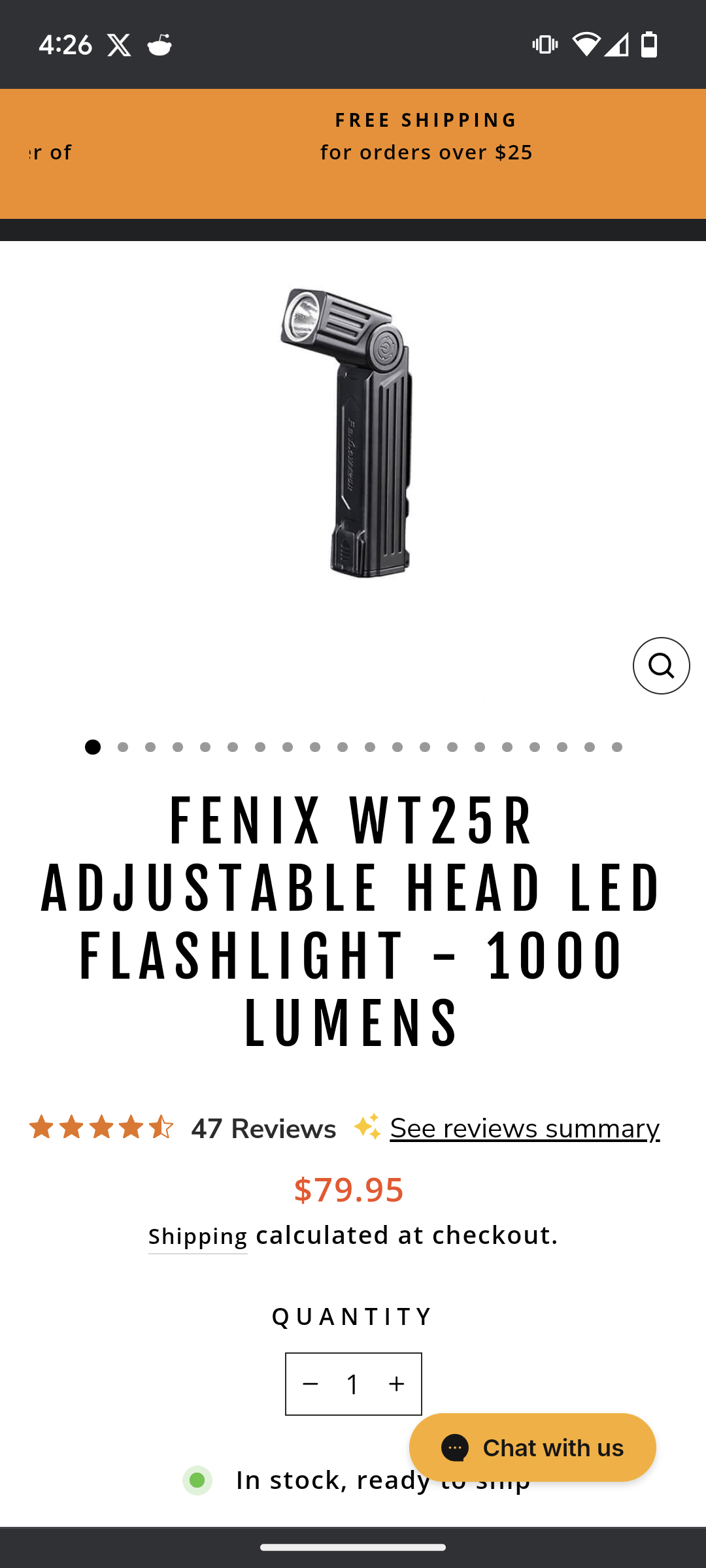
Task: Open the See reviews summary link
Action: (524, 1128)
